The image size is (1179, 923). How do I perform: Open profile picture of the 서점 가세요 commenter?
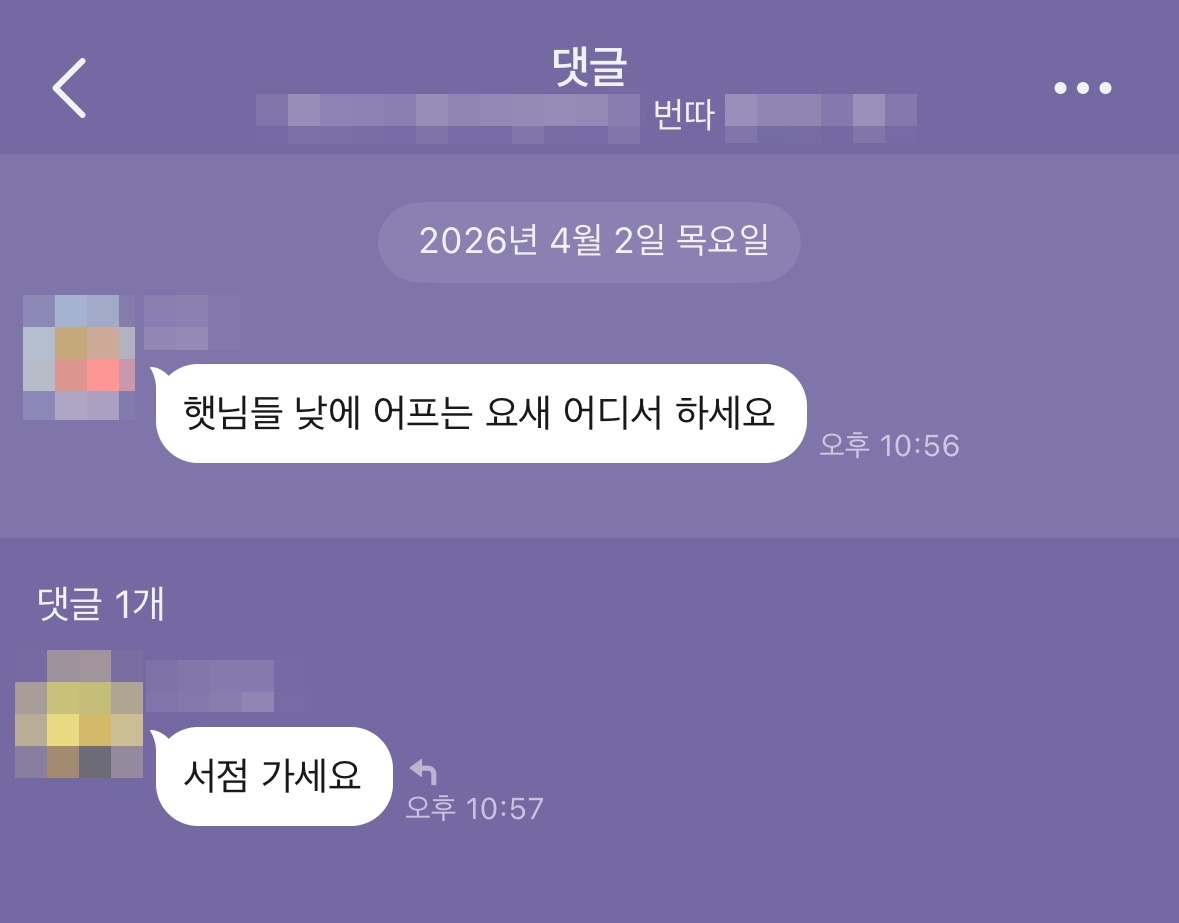[78, 714]
